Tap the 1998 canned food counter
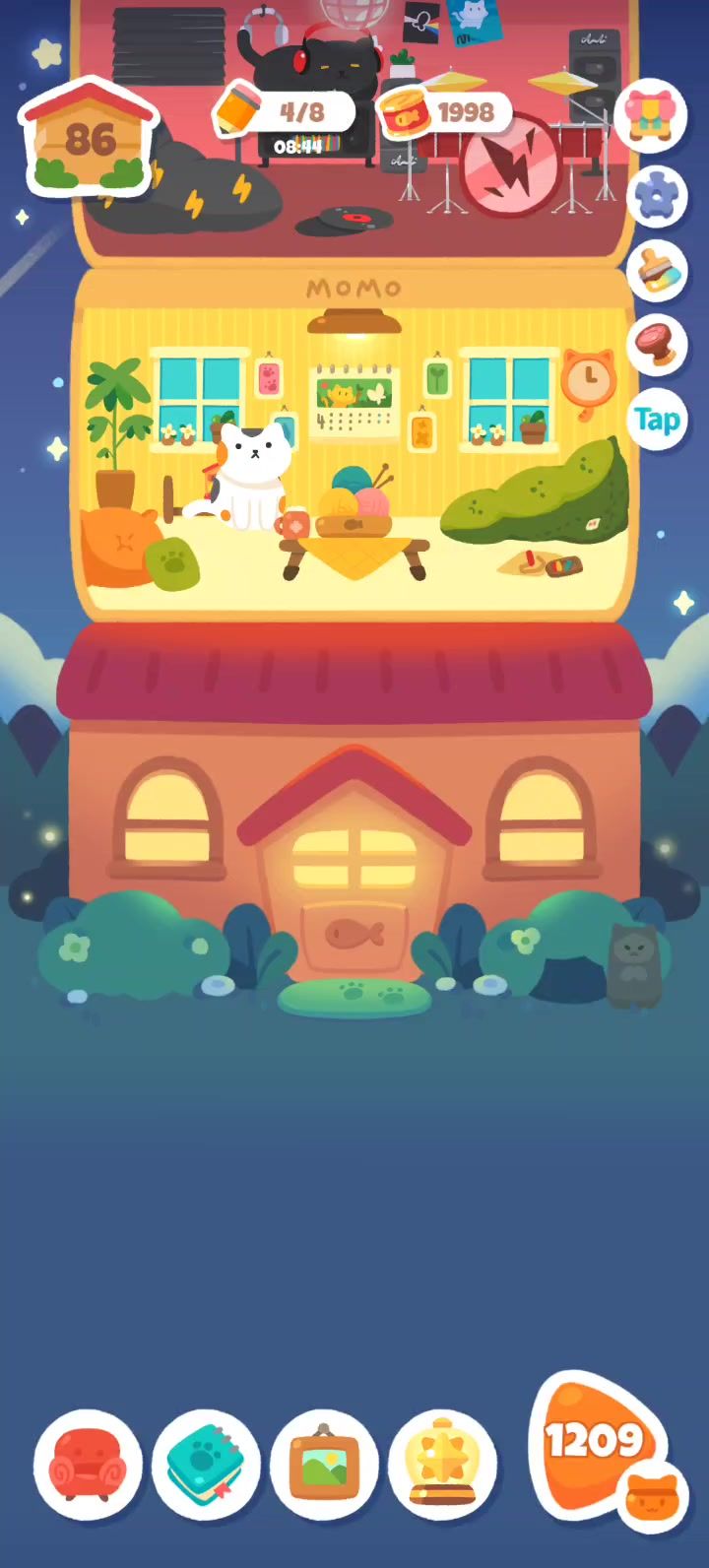Image resolution: width=709 pixels, height=1568 pixels. [446, 113]
